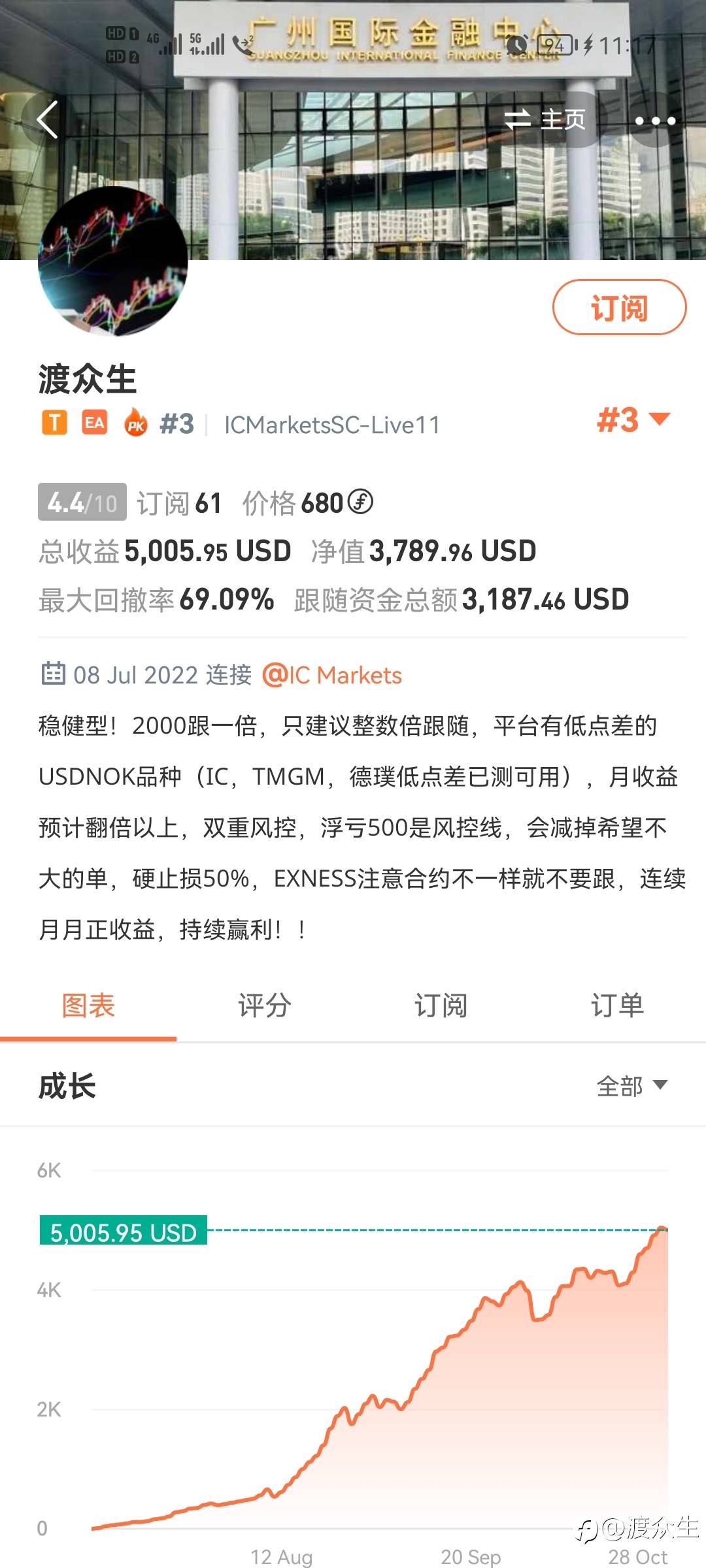Open the @IC Markets link
This screenshot has height=1568, width=706.
332,675
